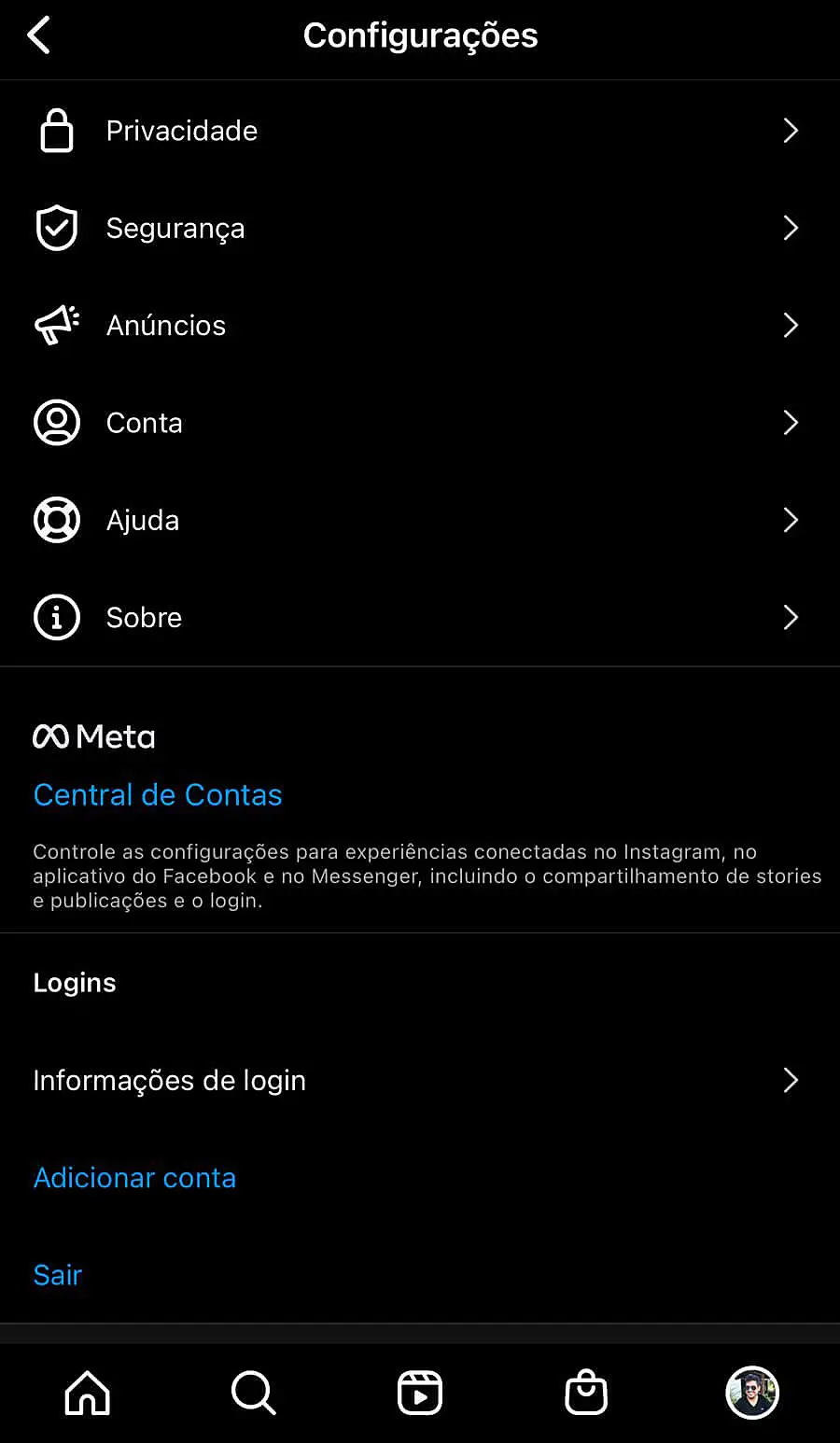The width and height of the screenshot is (840, 1443).
Task: Open the shopping bag icon
Action: tap(586, 1393)
